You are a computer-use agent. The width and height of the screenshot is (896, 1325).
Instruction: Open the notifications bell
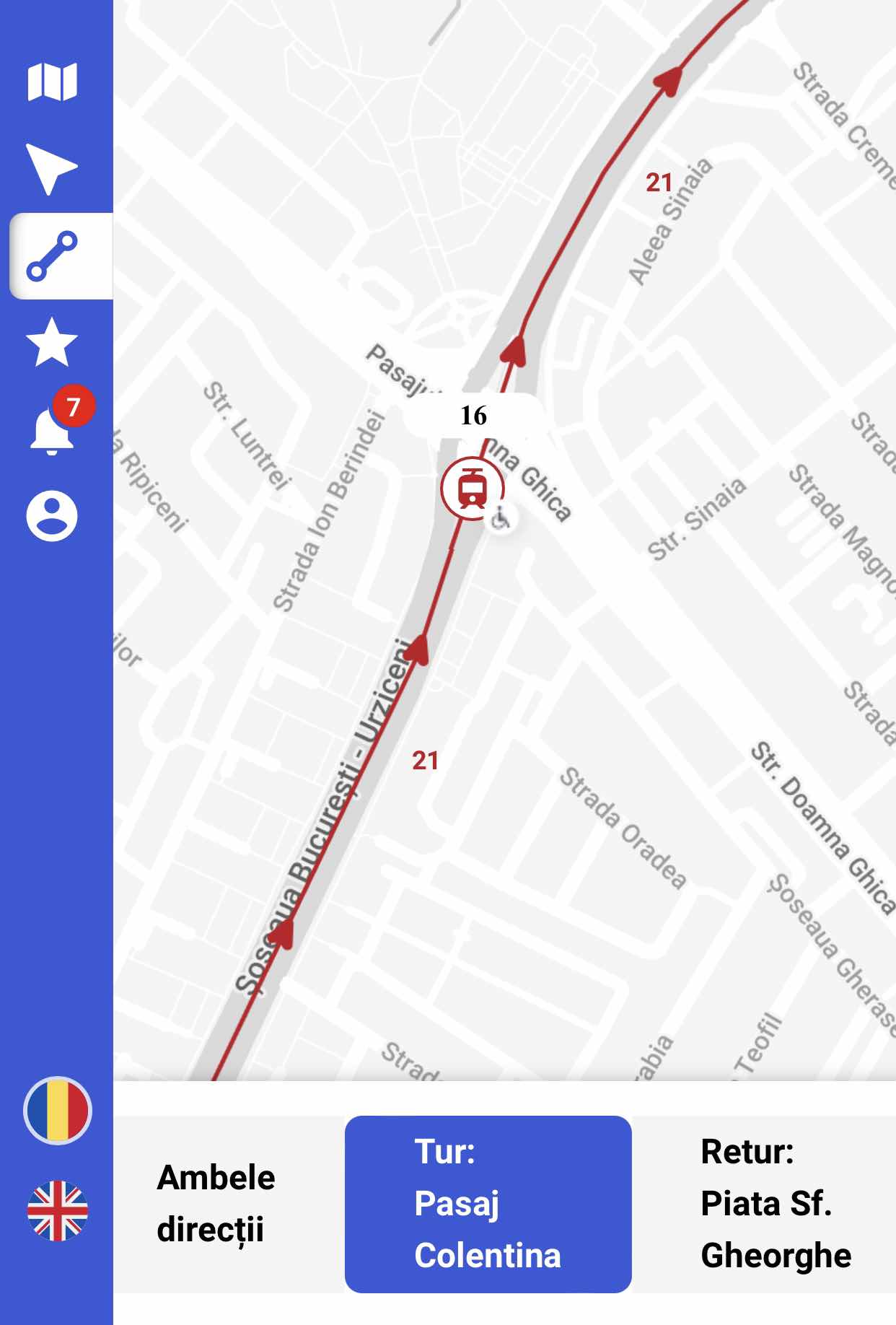tap(52, 429)
